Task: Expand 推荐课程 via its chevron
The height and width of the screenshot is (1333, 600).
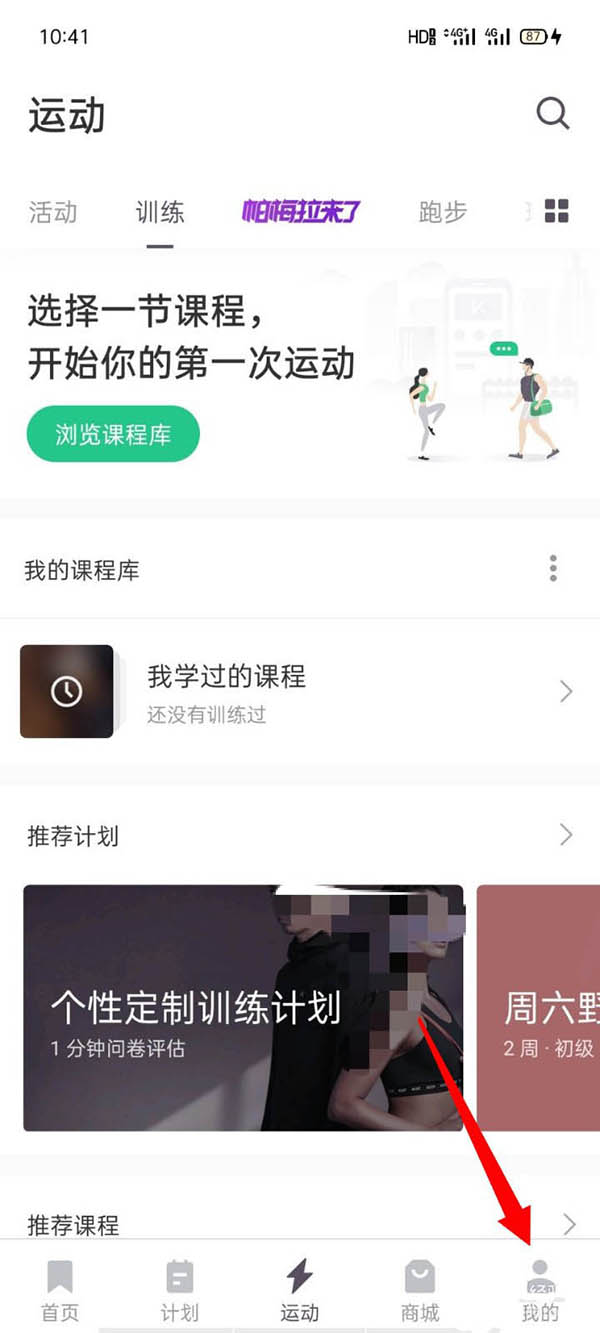Action: (569, 1223)
